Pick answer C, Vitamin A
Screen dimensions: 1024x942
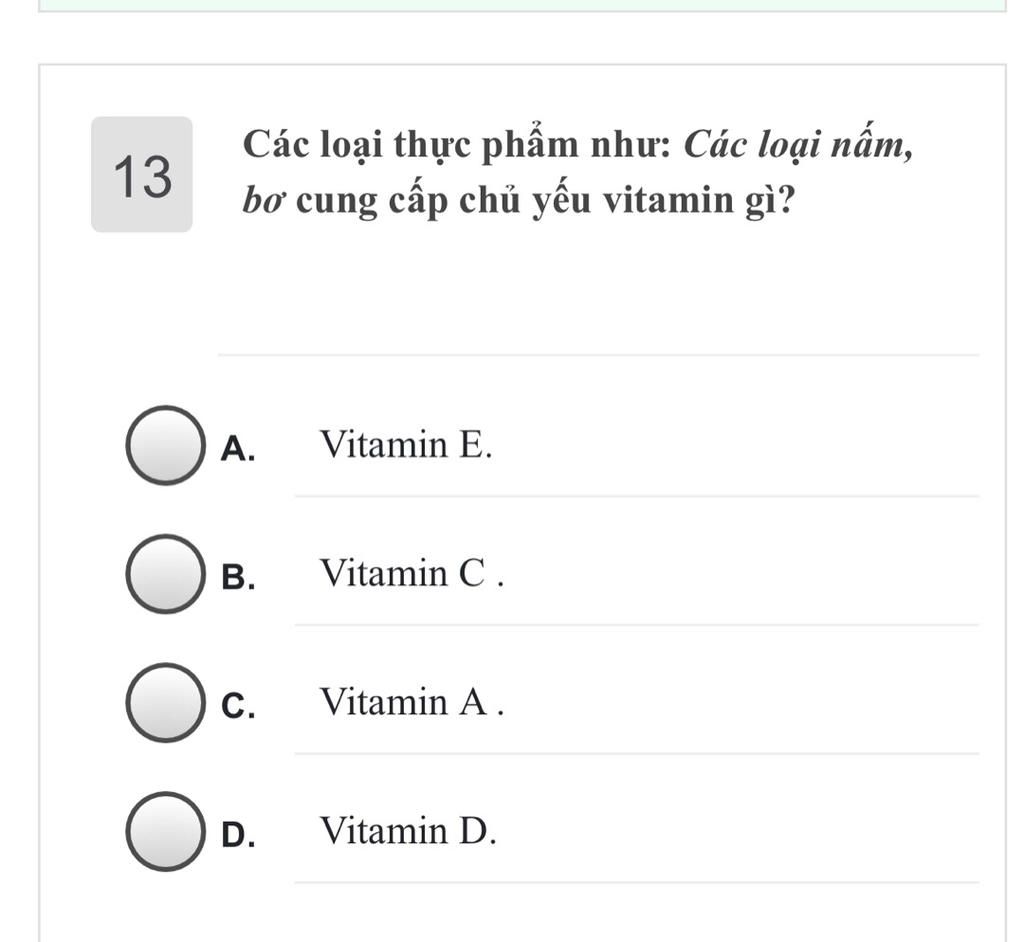coord(163,703)
